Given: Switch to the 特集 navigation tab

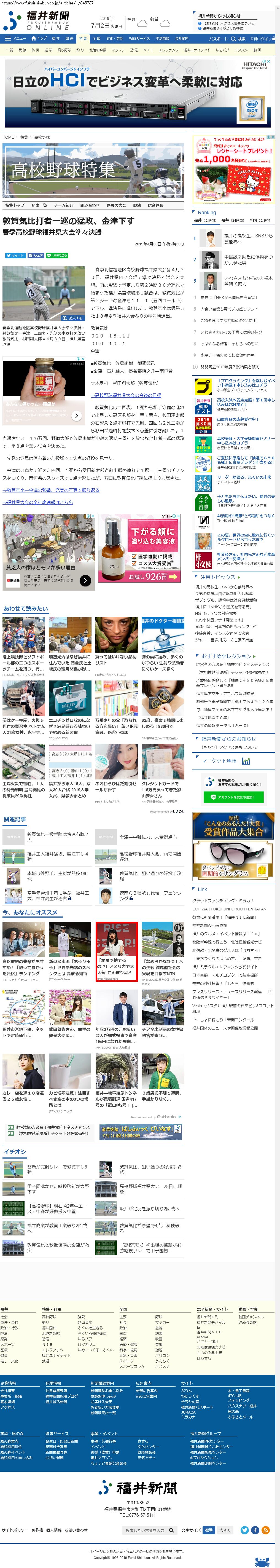Looking at the screenshot, I should point(82,38).
